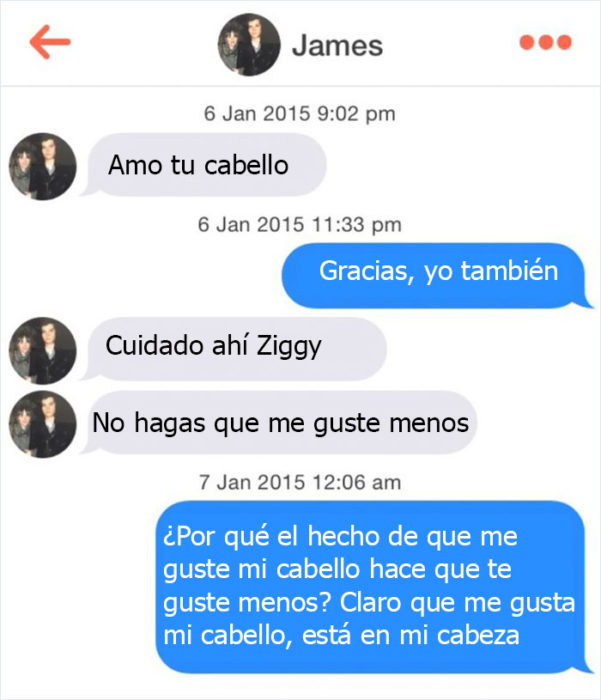Tap James's avatar beside "Amo tu cabello"
Screen dimensions: 601x700
(x=43, y=166)
